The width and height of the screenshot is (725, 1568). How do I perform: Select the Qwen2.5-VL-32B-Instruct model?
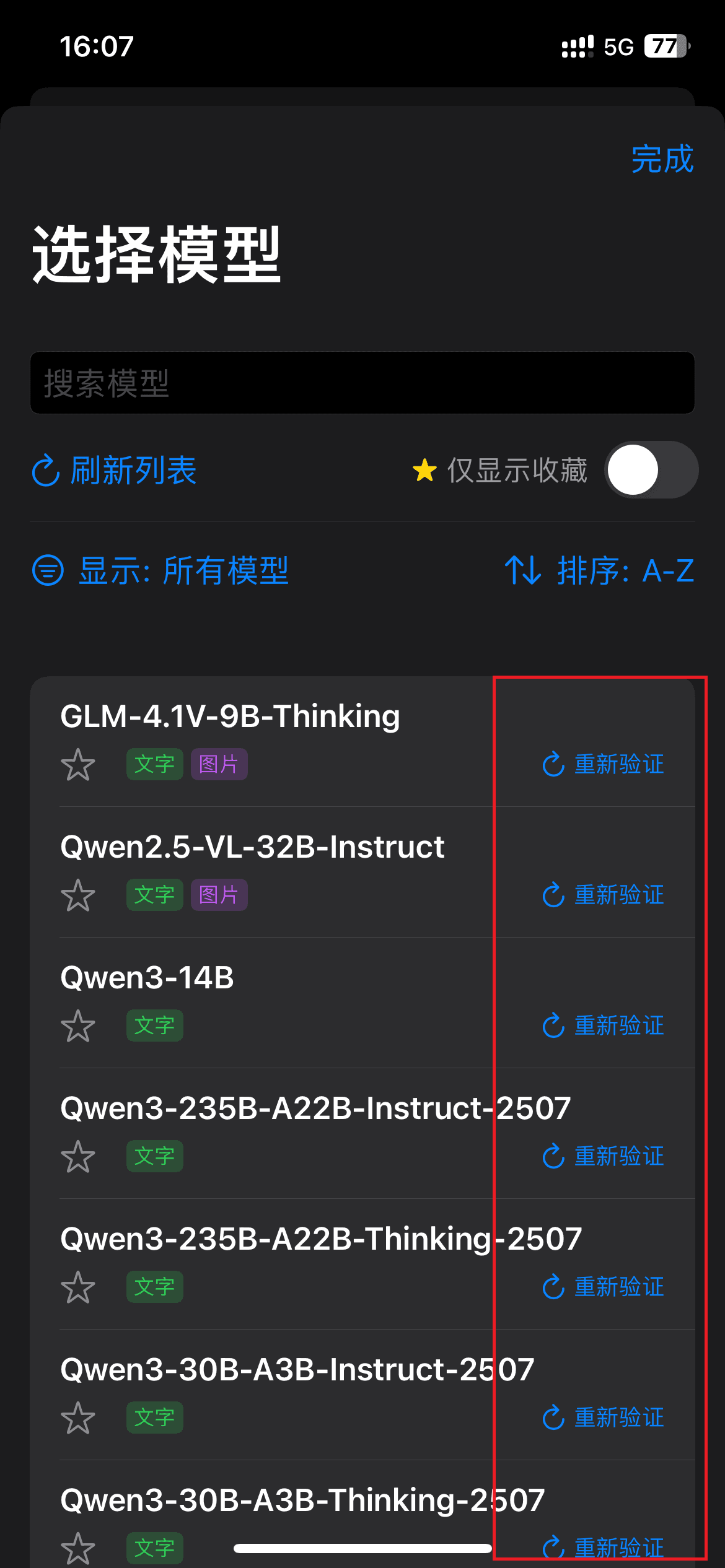[x=252, y=847]
